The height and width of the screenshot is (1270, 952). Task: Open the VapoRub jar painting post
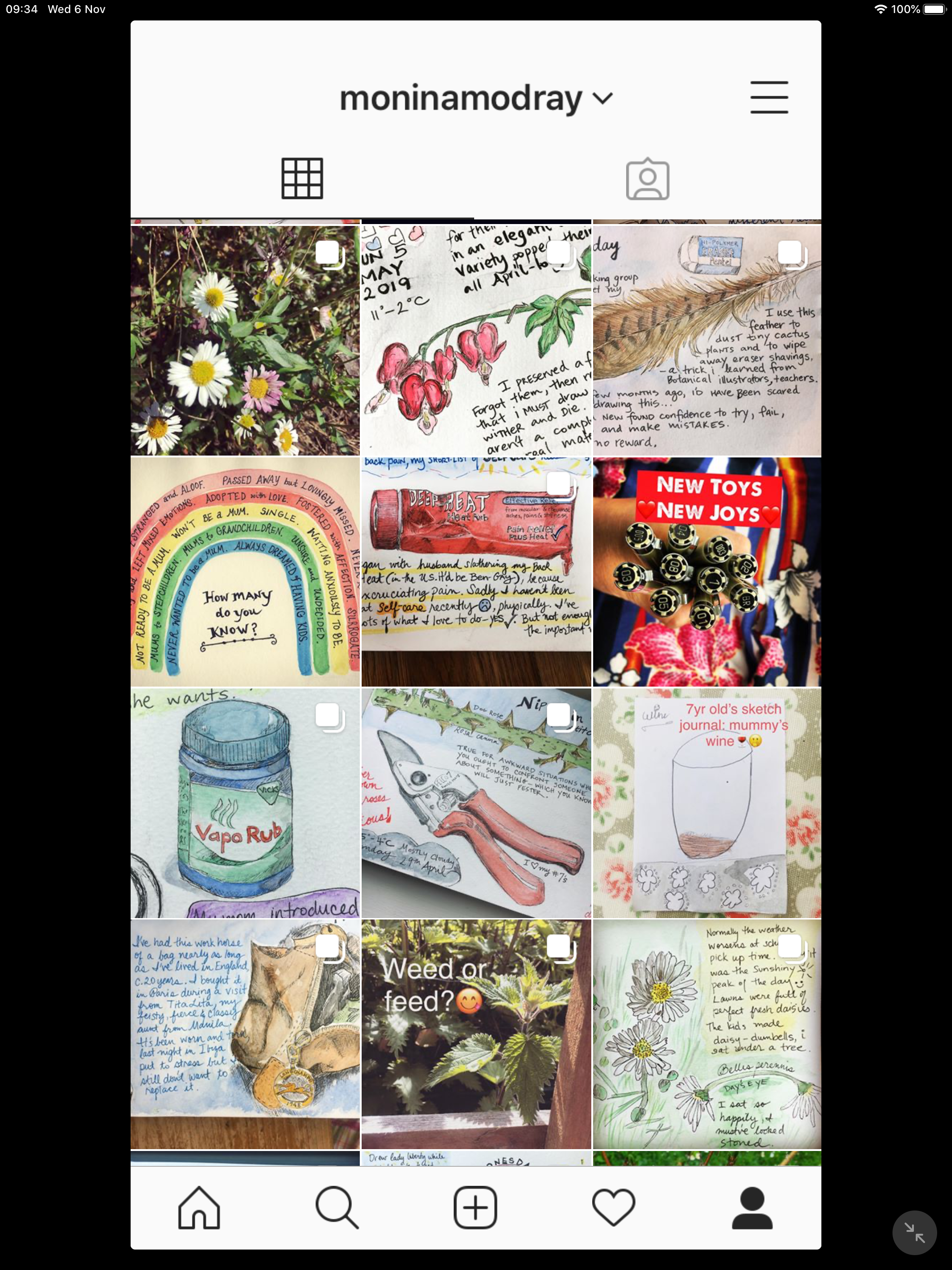coord(245,803)
